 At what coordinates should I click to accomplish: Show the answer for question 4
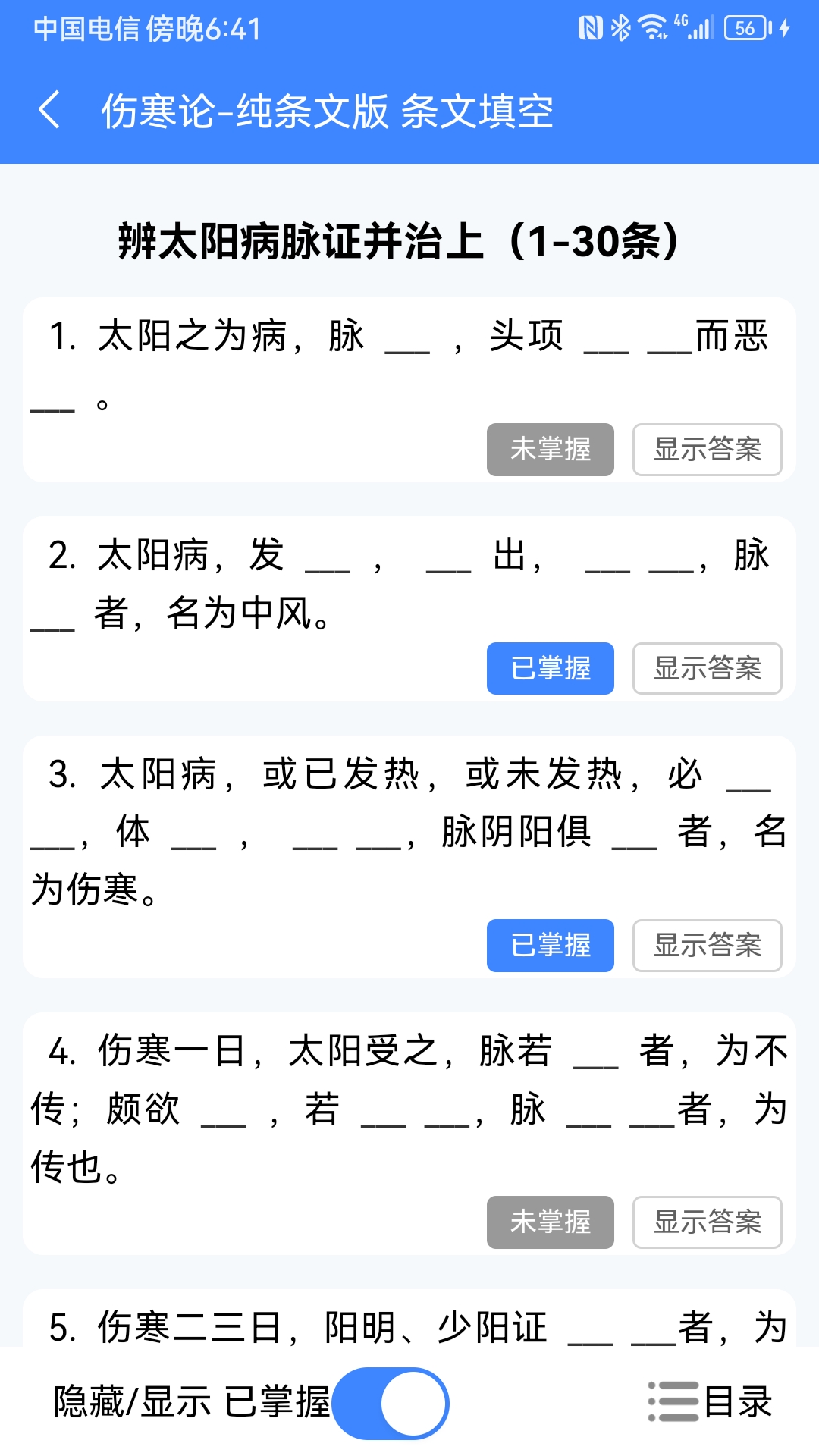(x=707, y=1222)
